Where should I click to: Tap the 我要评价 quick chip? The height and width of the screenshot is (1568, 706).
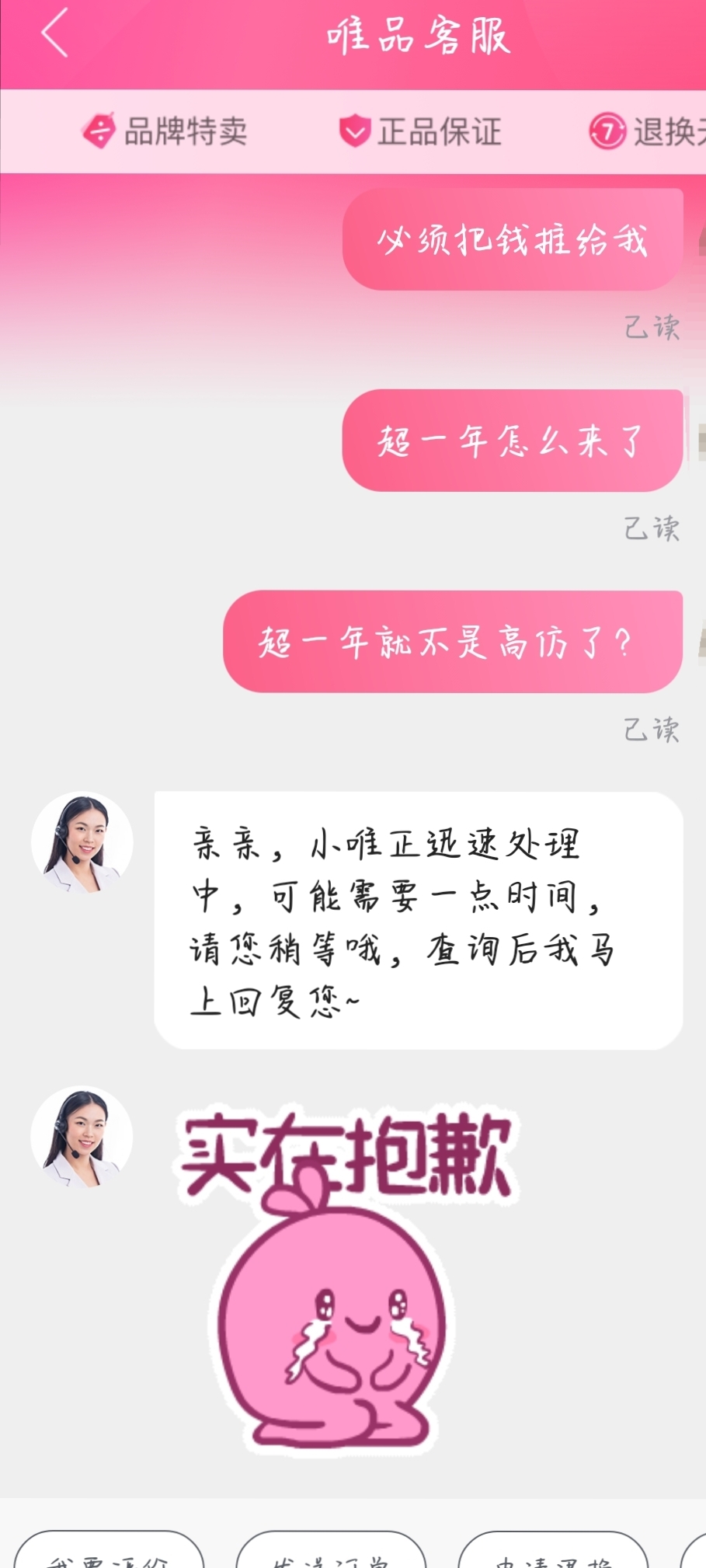click(109, 1552)
